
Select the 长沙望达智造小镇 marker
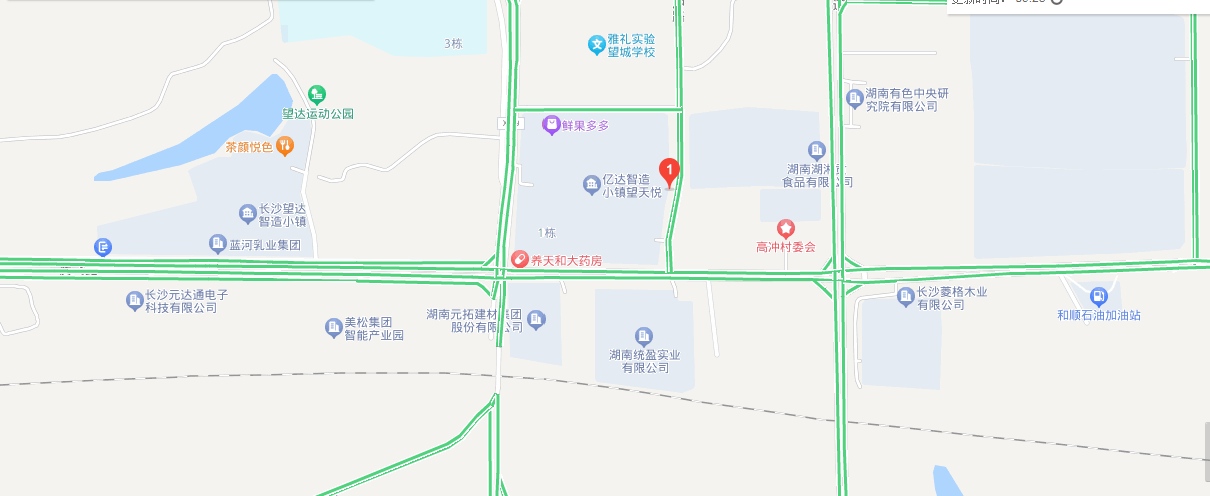point(247,213)
